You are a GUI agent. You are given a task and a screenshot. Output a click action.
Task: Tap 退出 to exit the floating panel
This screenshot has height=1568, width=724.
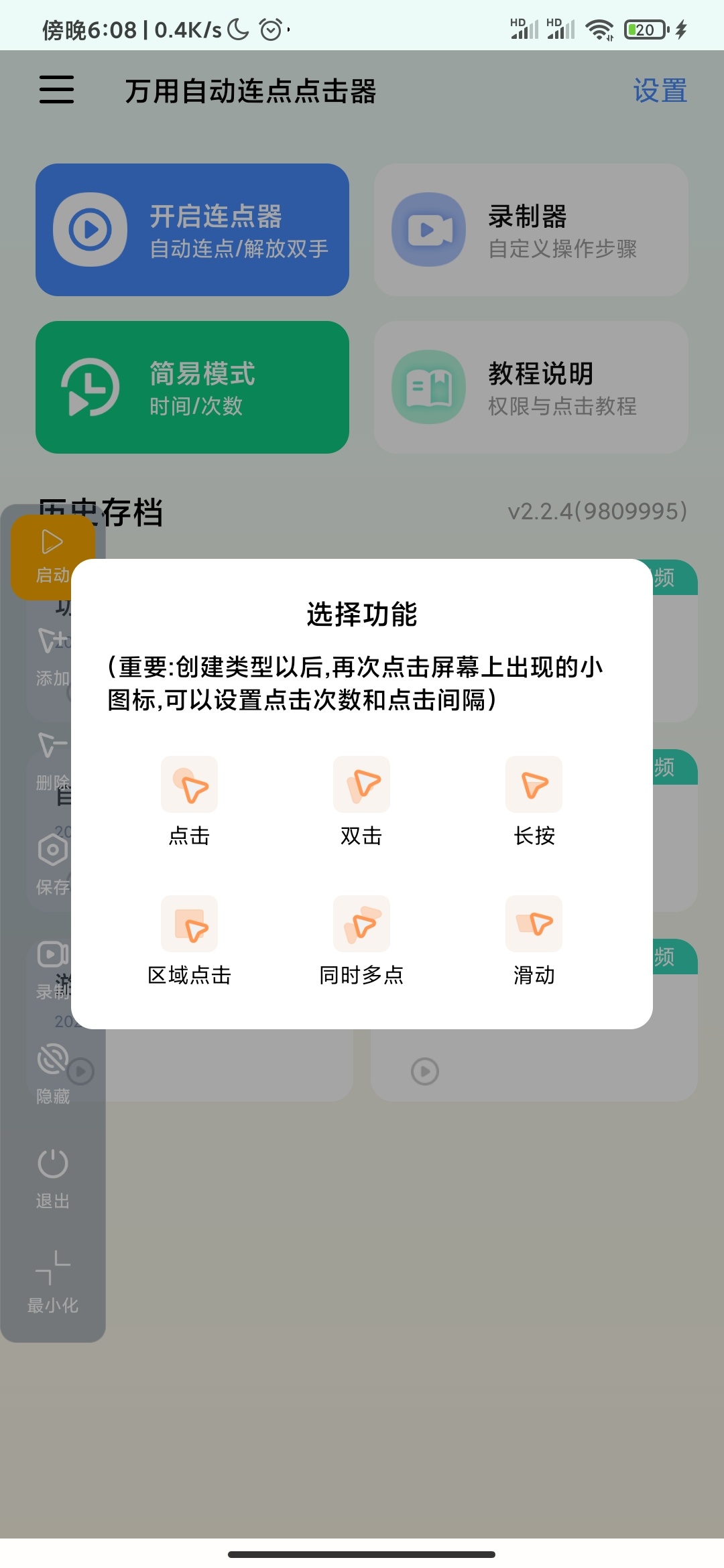(52, 1178)
